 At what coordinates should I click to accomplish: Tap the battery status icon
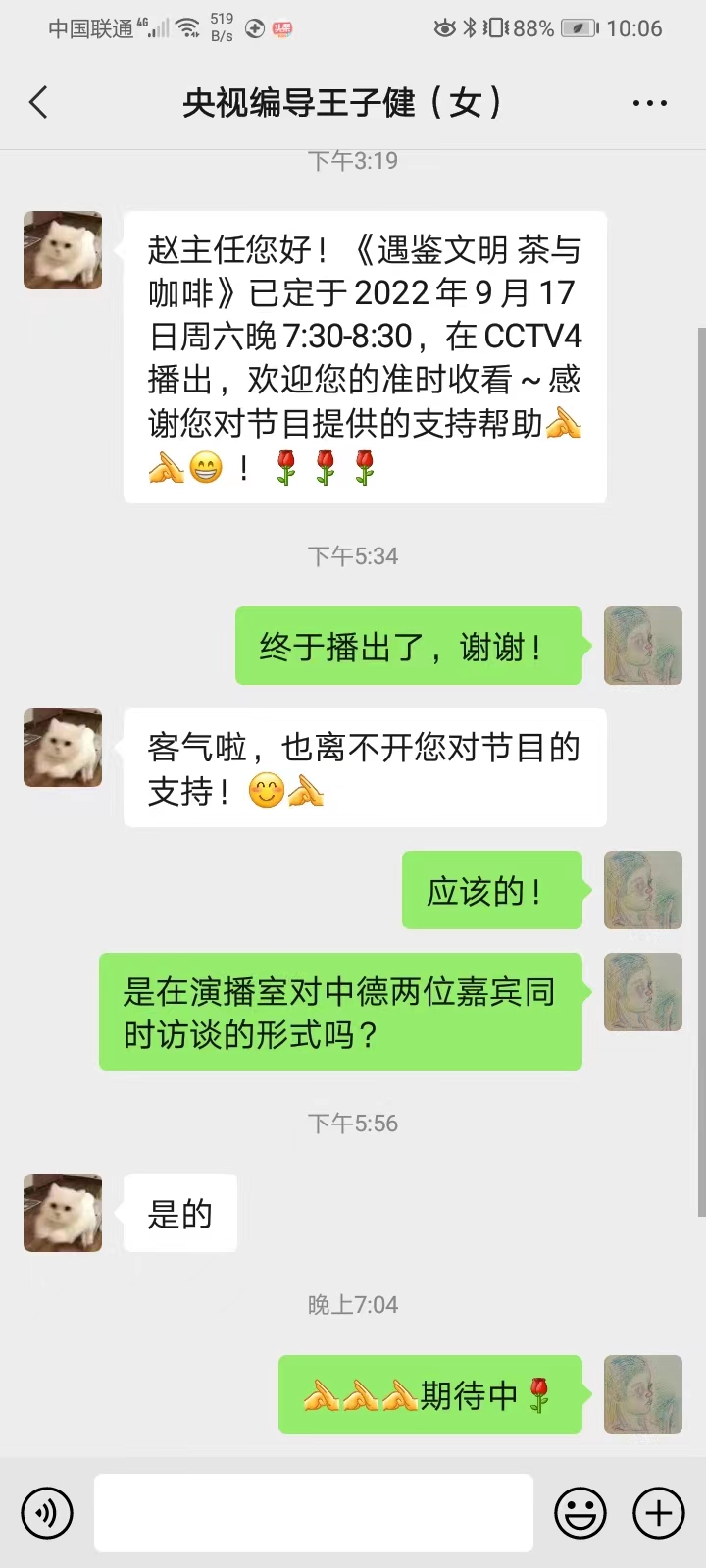coord(577,28)
